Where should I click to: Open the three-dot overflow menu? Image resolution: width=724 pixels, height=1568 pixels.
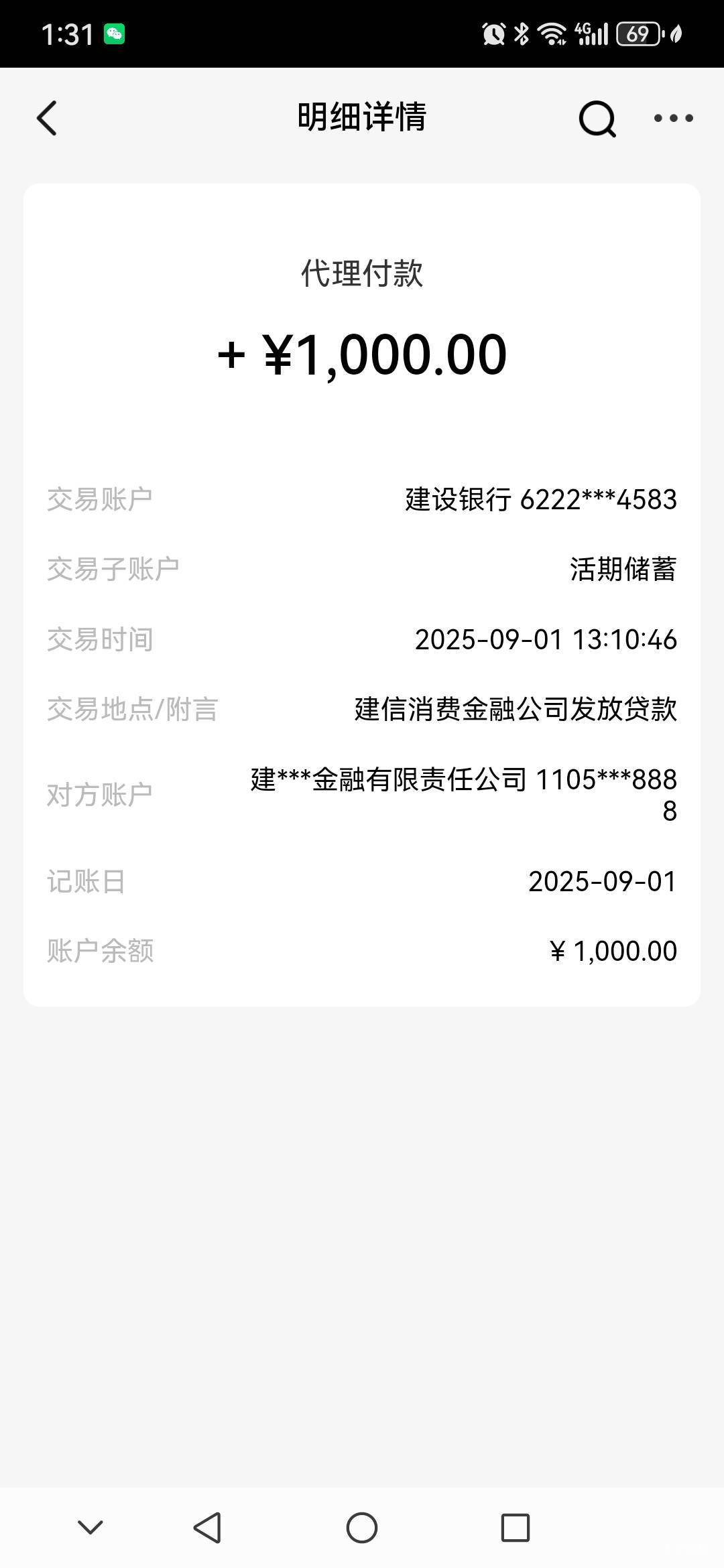[x=674, y=118]
